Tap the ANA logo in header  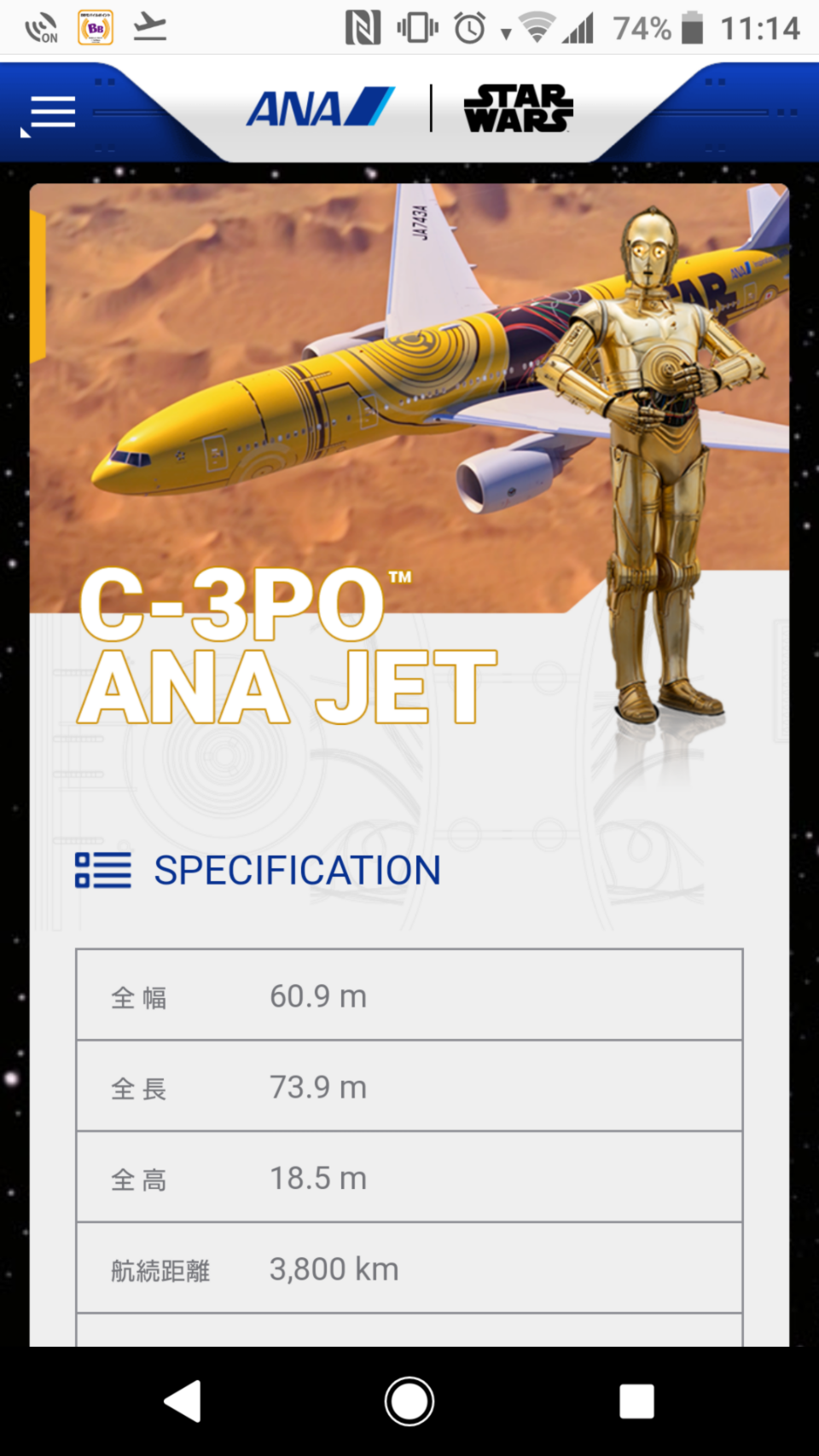point(320,108)
